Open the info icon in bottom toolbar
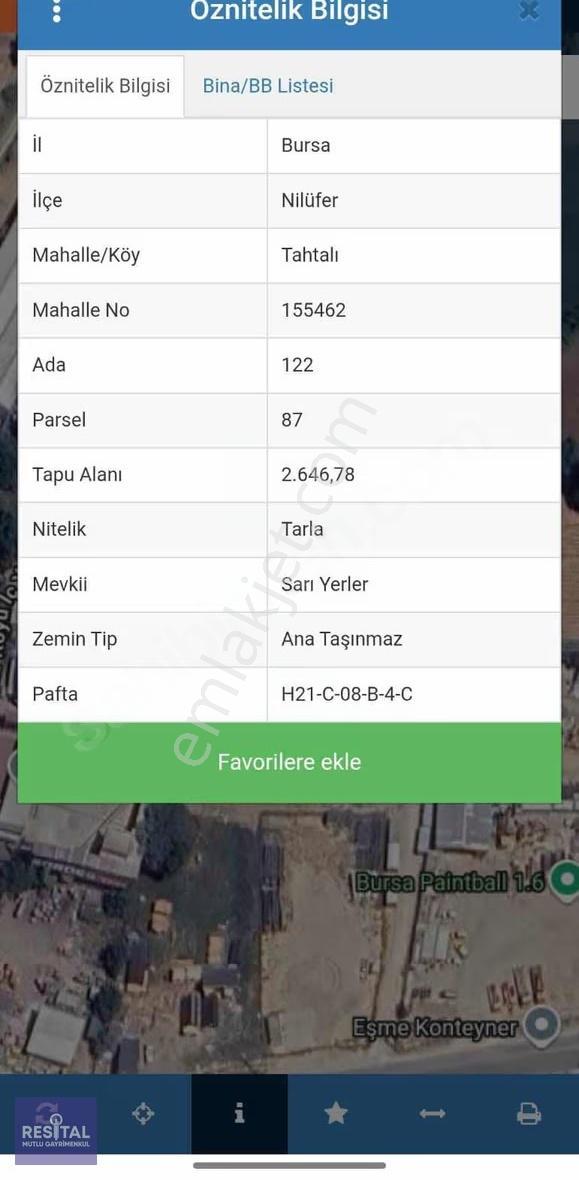This screenshot has width=579, height=1180. click(x=239, y=1112)
